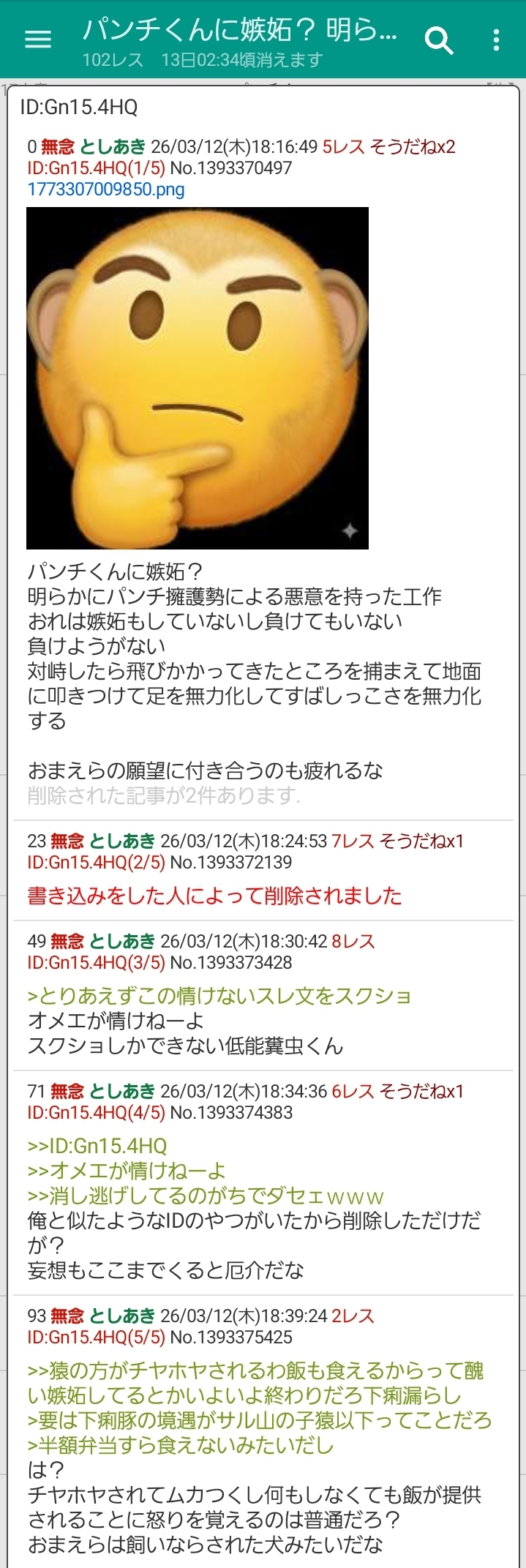Open quoted reference >>ID:Gn15.4HQ

[97, 1146]
